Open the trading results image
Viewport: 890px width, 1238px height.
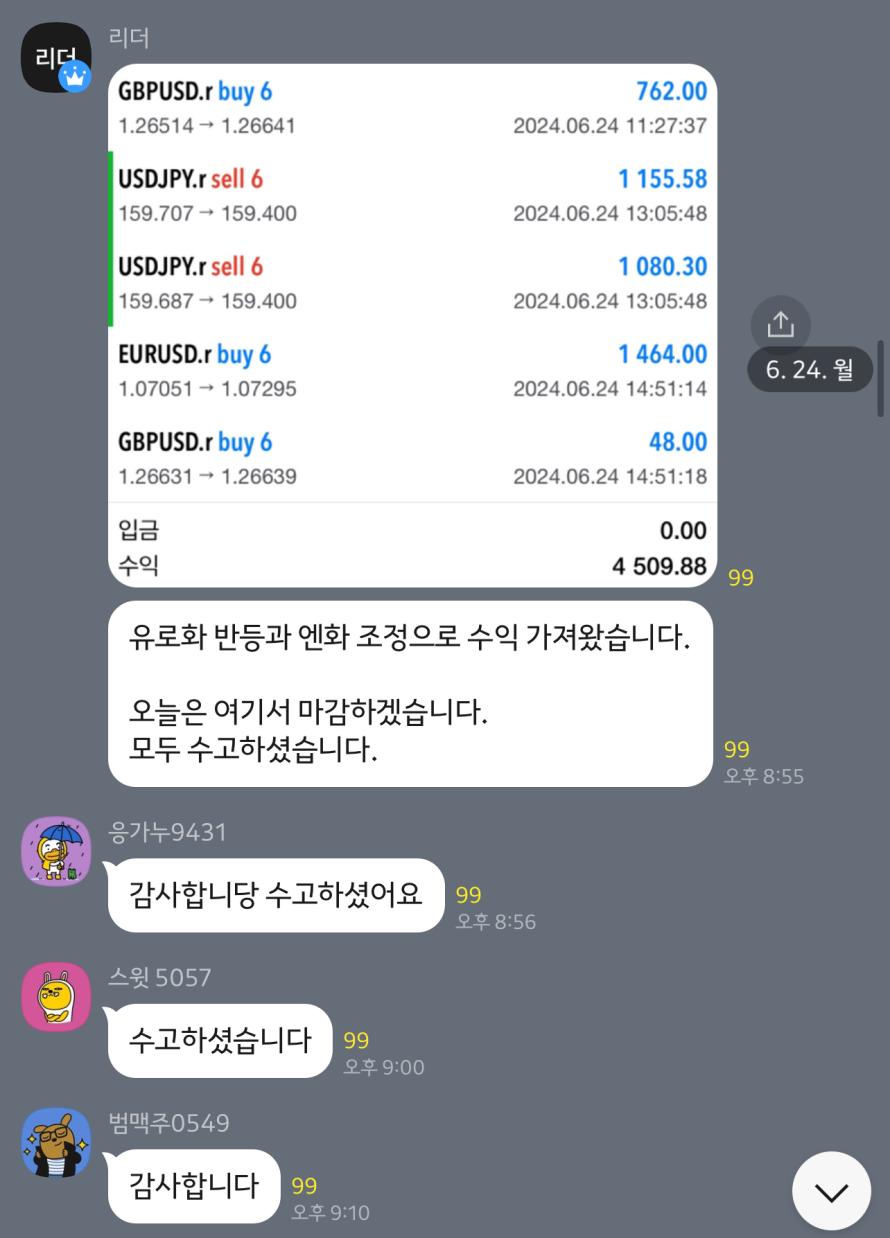click(x=412, y=325)
